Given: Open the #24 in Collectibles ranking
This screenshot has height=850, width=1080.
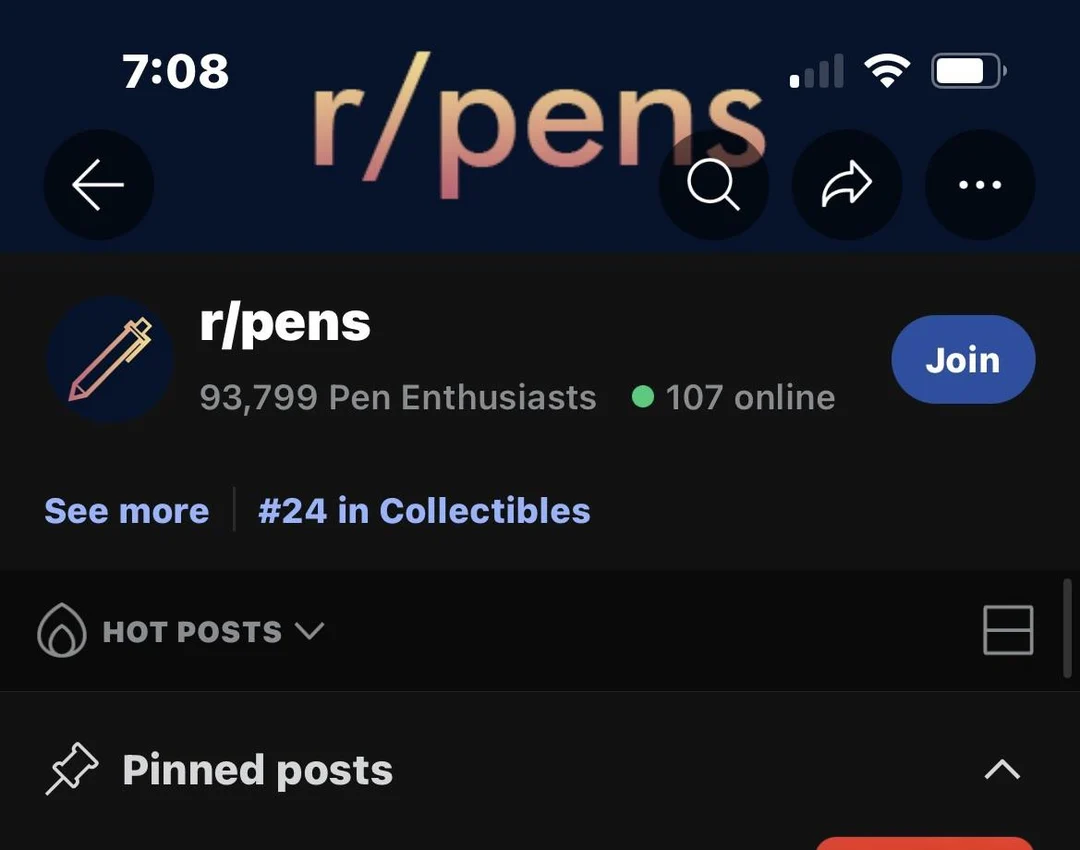Looking at the screenshot, I should [424, 511].
